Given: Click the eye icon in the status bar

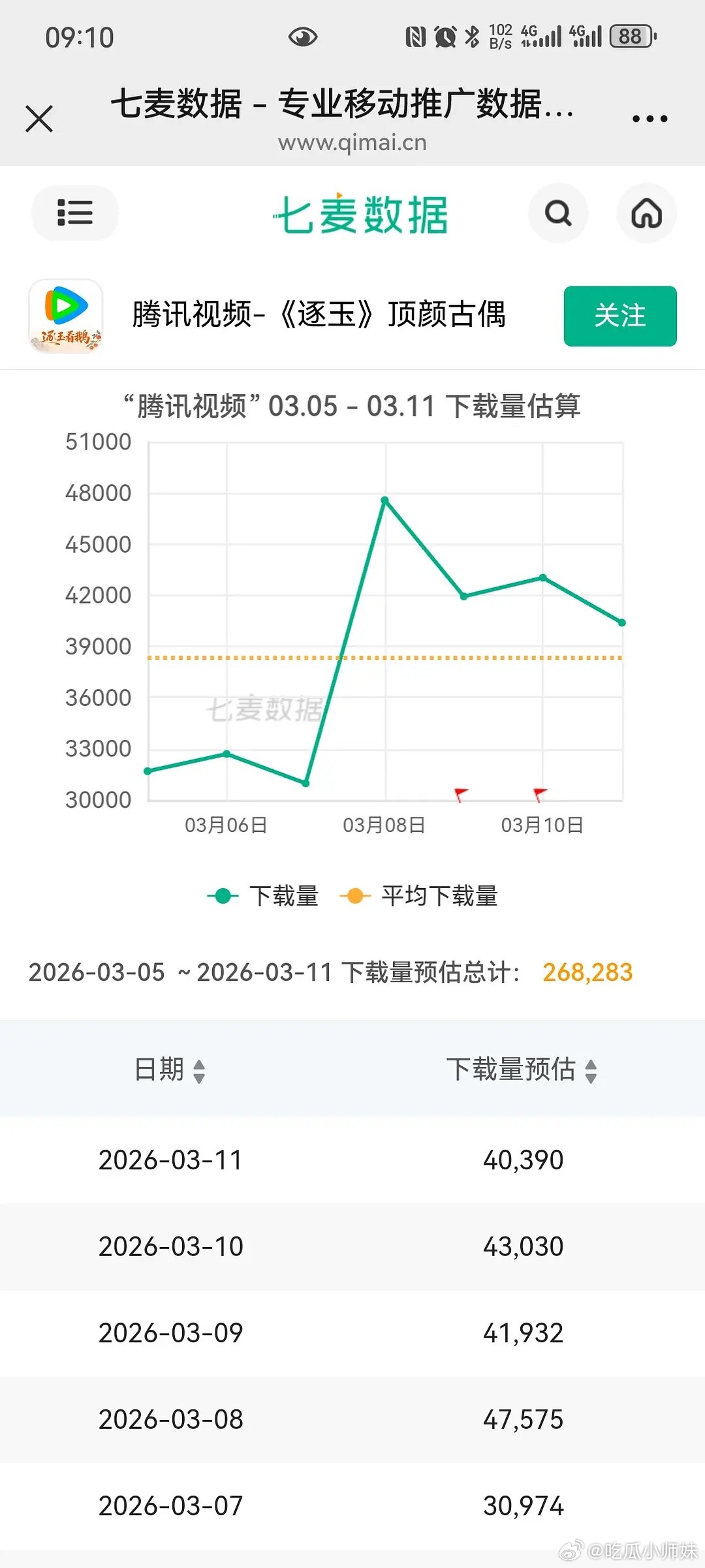Looking at the screenshot, I should pyautogui.click(x=303, y=37).
